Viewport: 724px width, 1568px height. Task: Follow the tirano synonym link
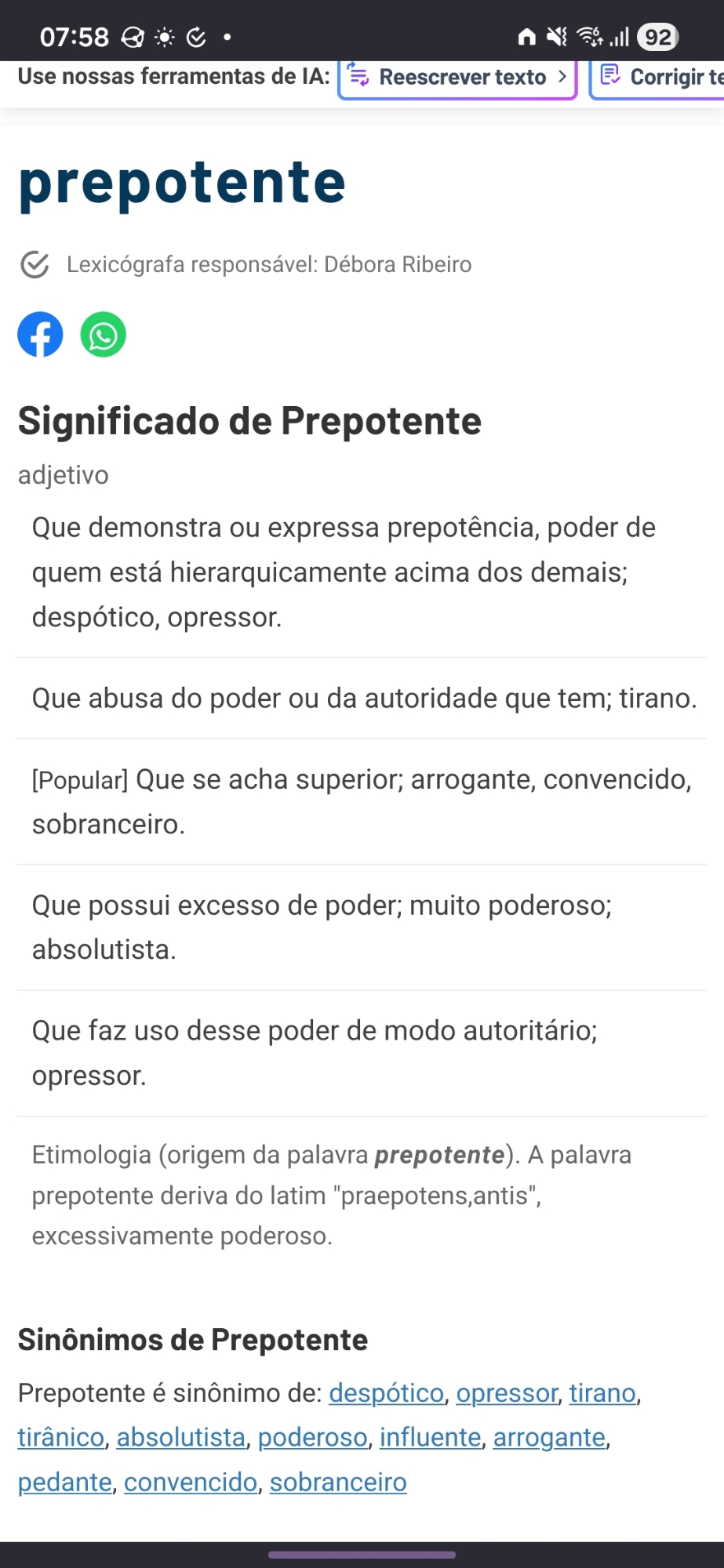click(x=602, y=1393)
